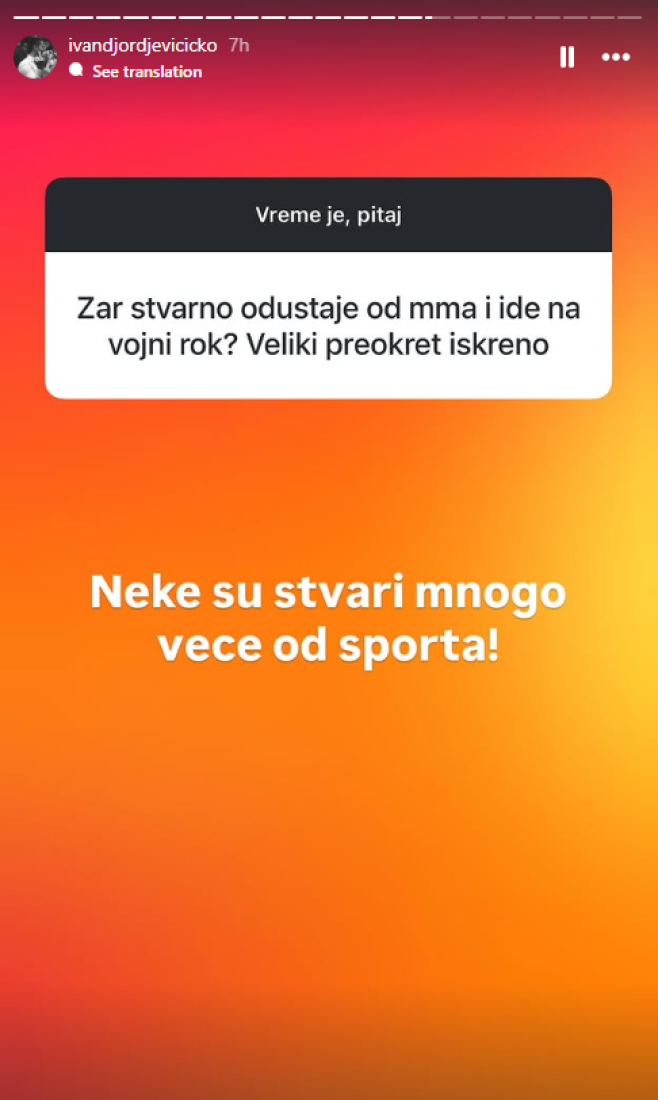The image size is (658, 1100).
Task: Open the three-dot more options menu
Action: coord(616,57)
